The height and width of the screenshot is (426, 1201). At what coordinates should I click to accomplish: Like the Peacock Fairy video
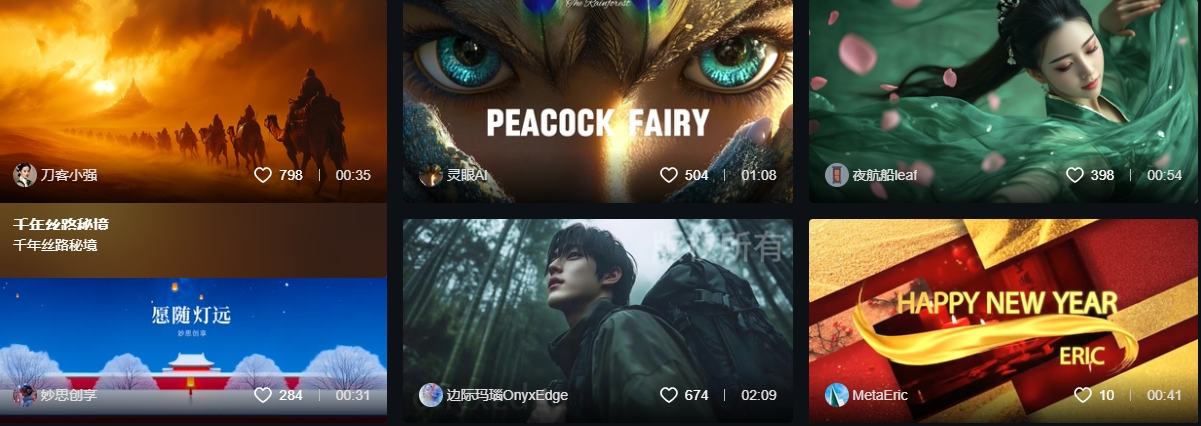[669, 175]
